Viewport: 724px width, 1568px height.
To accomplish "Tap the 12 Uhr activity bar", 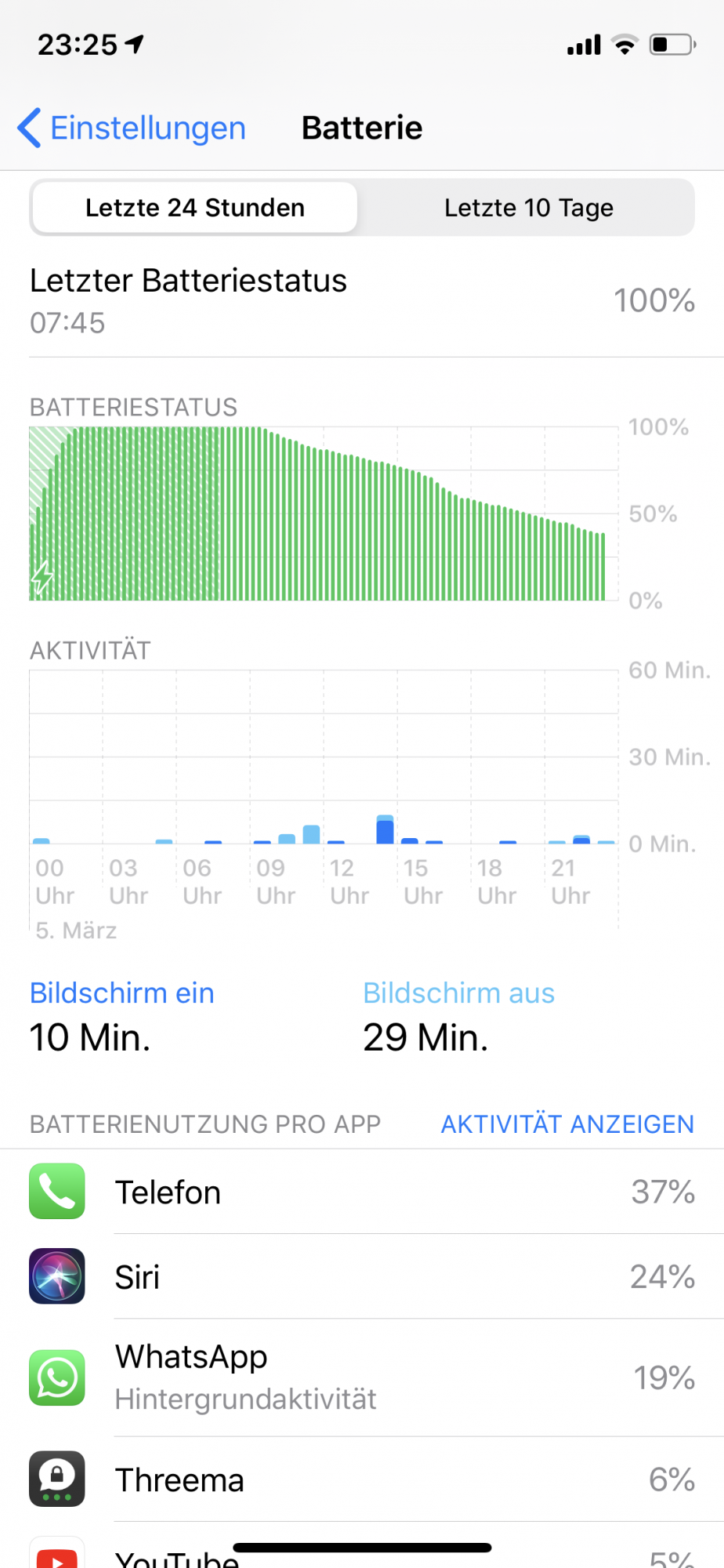I will [336, 842].
